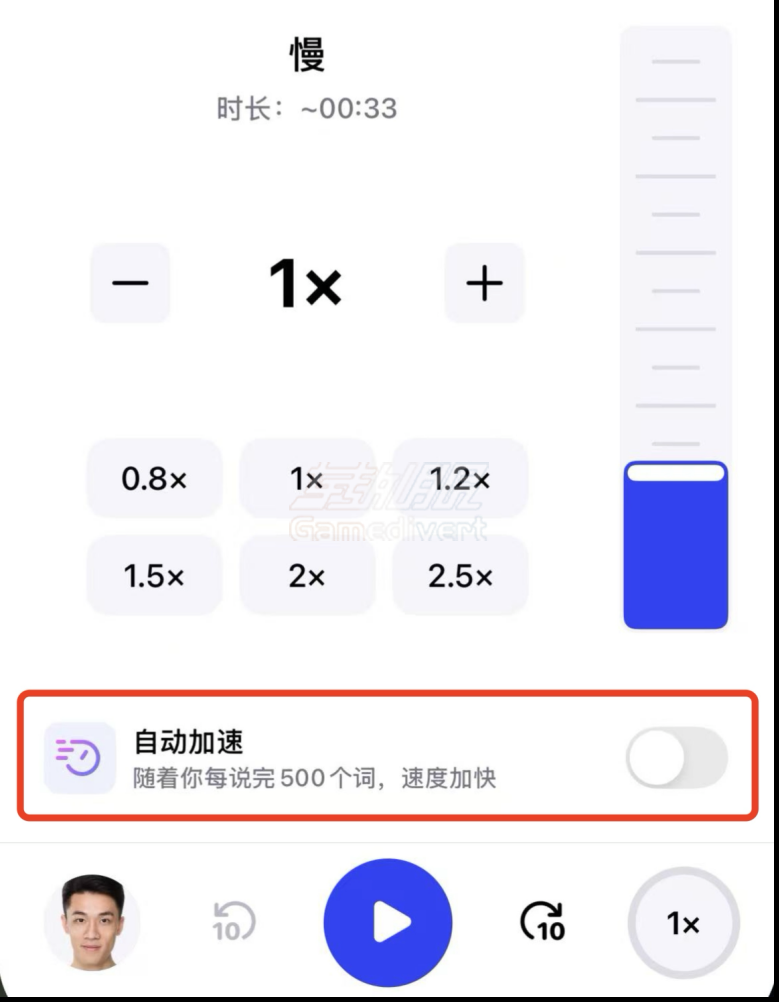Viewport: 779px width, 1002px height.
Task: Open the profile avatar thumbnail
Action: tap(90, 922)
